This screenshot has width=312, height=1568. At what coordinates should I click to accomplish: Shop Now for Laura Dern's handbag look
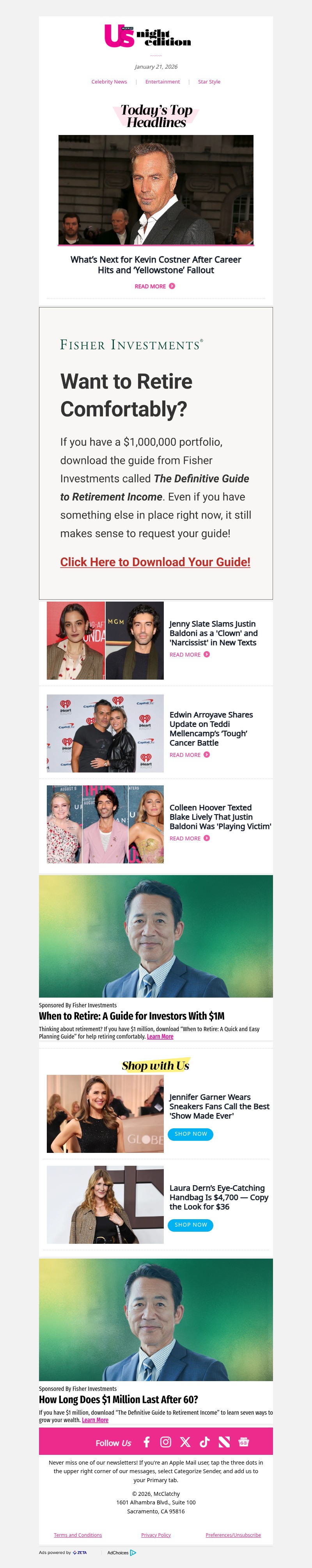pyautogui.click(x=190, y=1225)
